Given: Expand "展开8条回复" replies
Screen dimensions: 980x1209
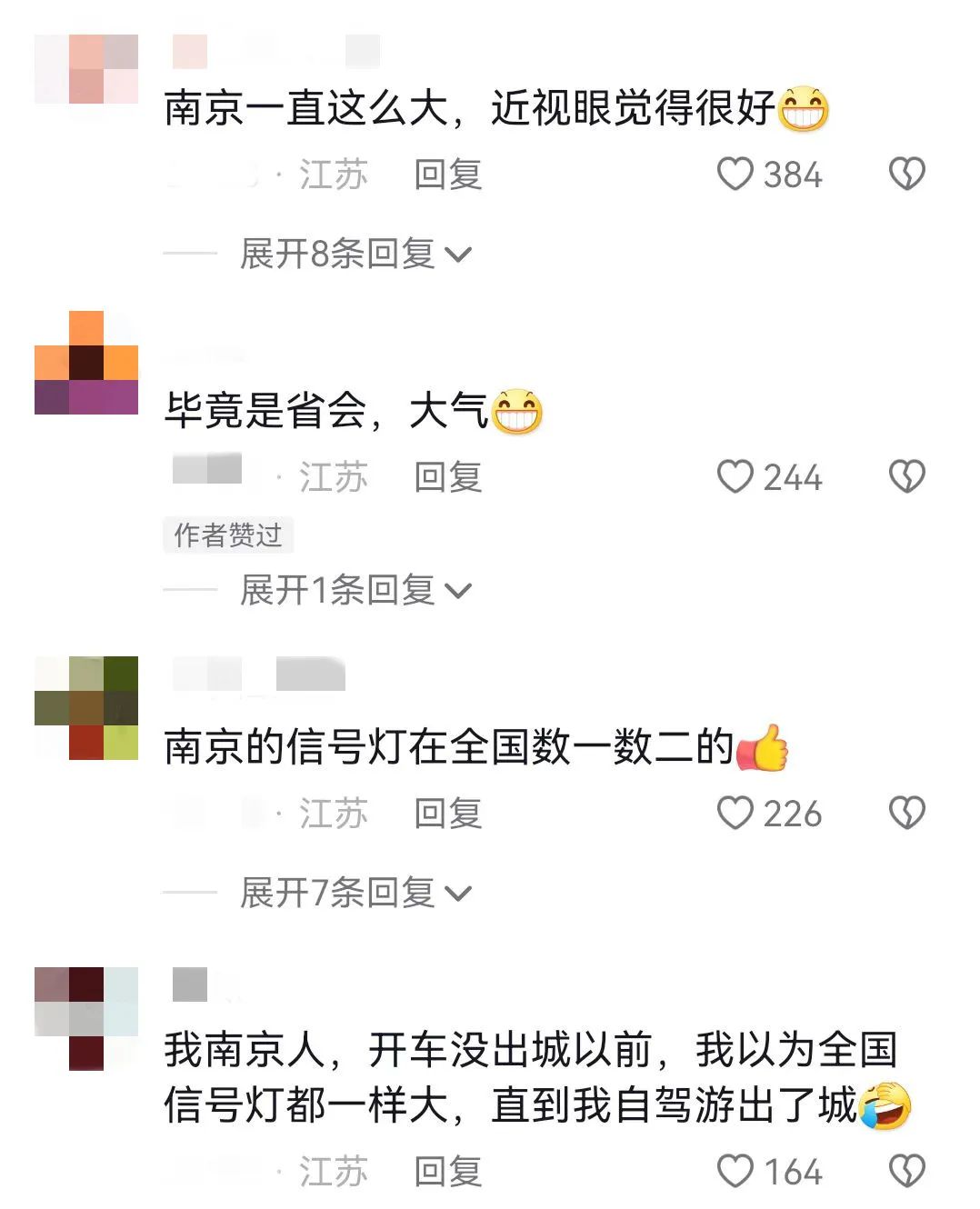Looking at the screenshot, I should [355, 255].
